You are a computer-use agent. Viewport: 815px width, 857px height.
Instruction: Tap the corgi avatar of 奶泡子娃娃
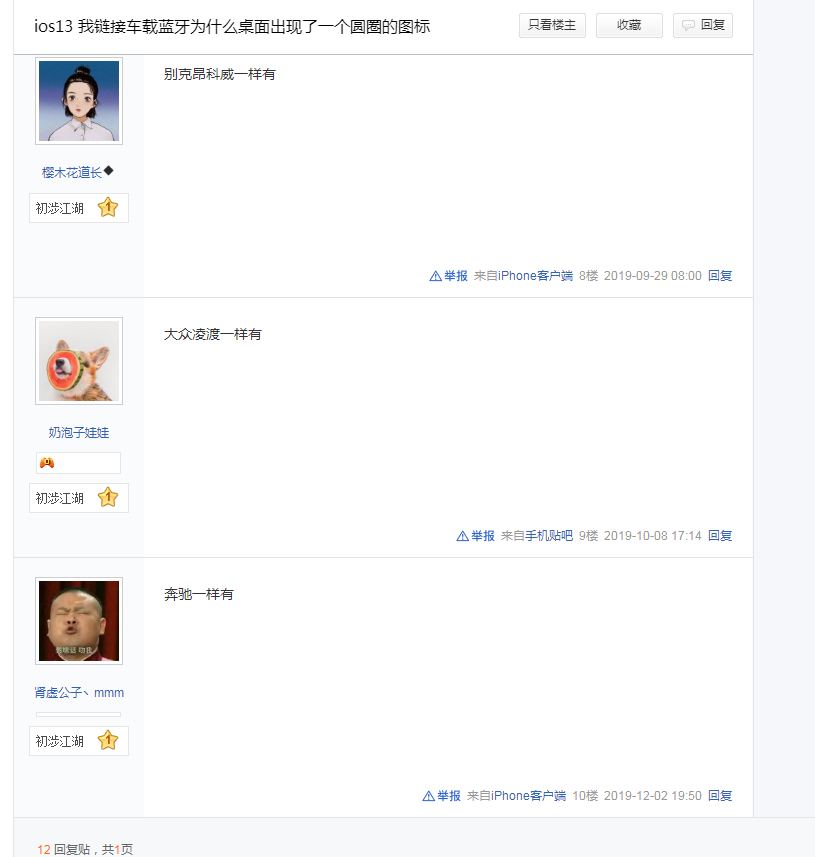pos(79,361)
